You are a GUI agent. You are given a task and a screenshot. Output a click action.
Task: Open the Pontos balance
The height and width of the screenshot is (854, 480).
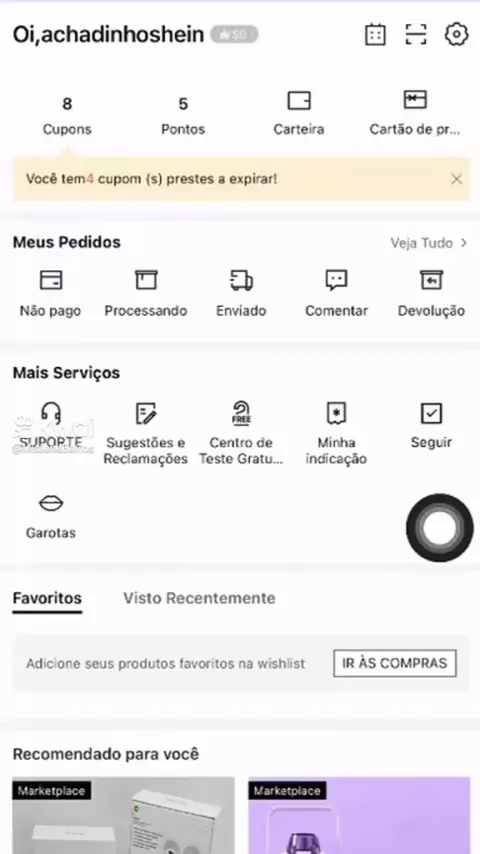click(x=183, y=116)
